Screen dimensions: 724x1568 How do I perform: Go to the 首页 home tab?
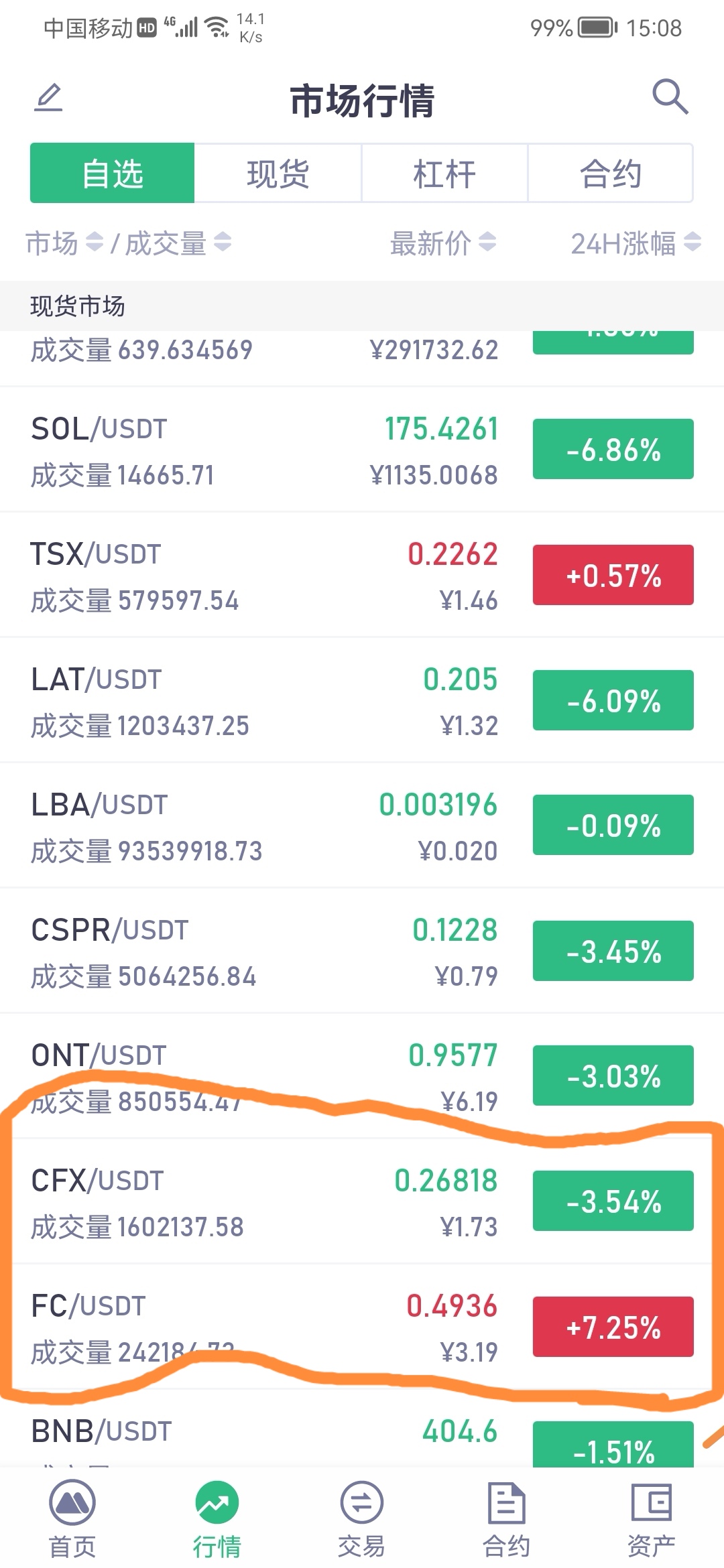click(x=72, y=1519)
